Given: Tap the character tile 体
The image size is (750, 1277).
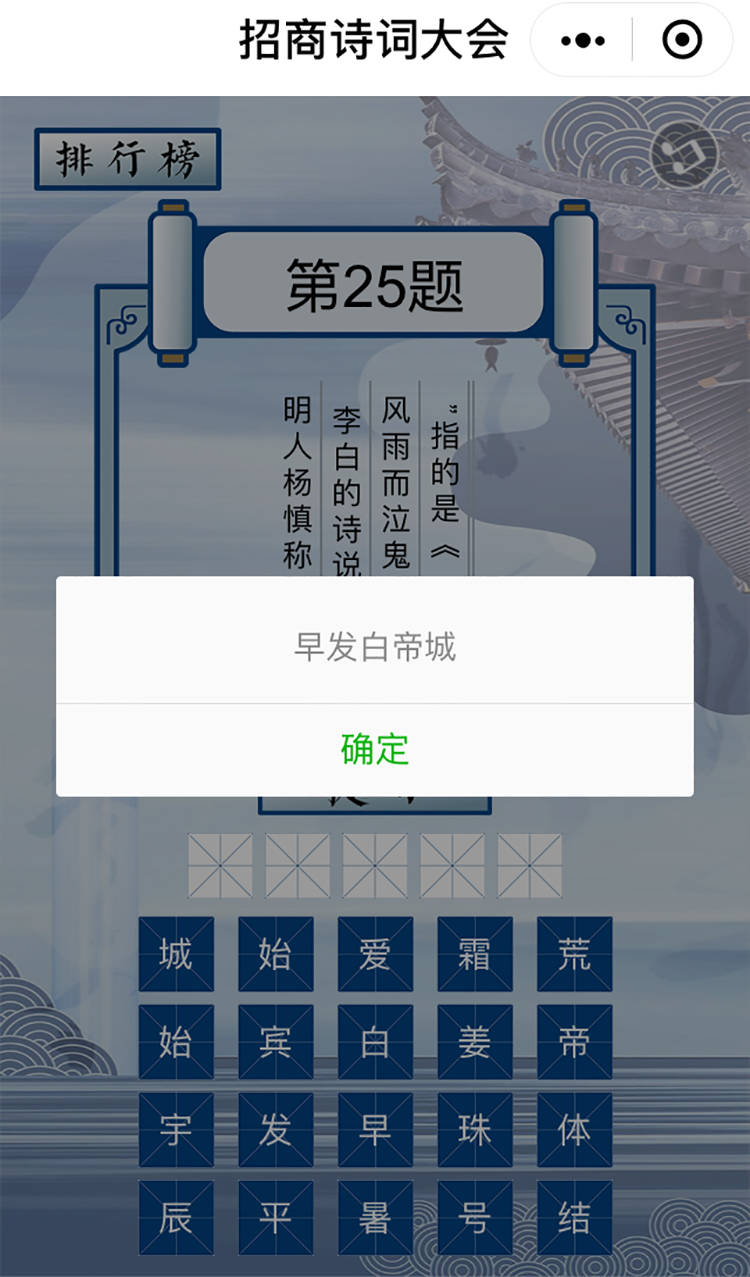Looking at the screenshot, I should [574, 1130].
